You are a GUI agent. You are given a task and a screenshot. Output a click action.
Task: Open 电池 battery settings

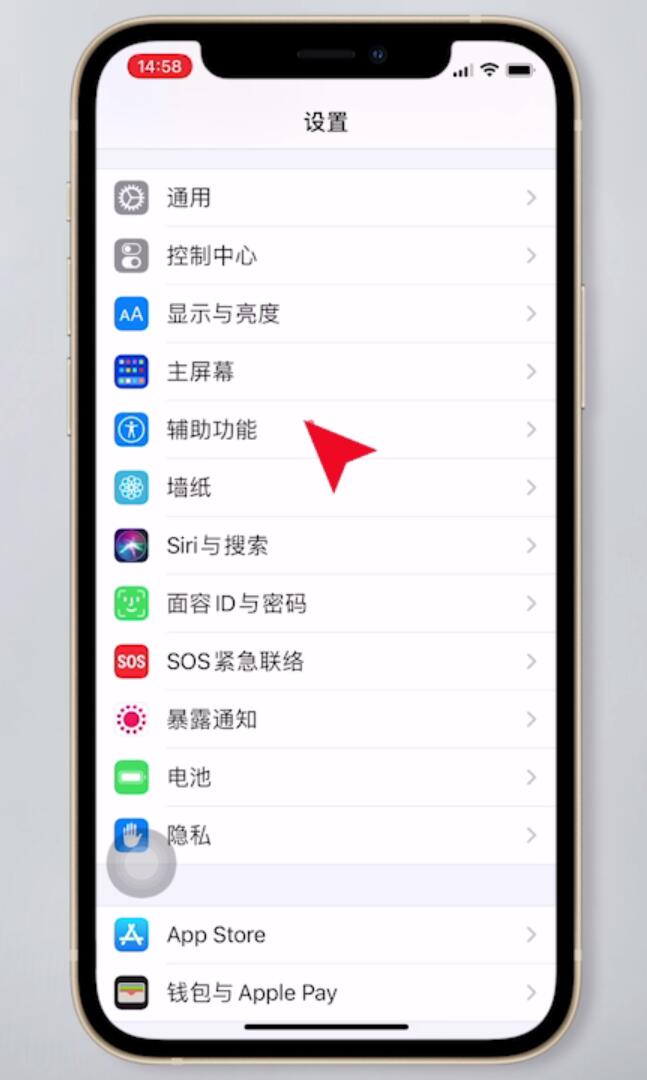pos(326,777)
